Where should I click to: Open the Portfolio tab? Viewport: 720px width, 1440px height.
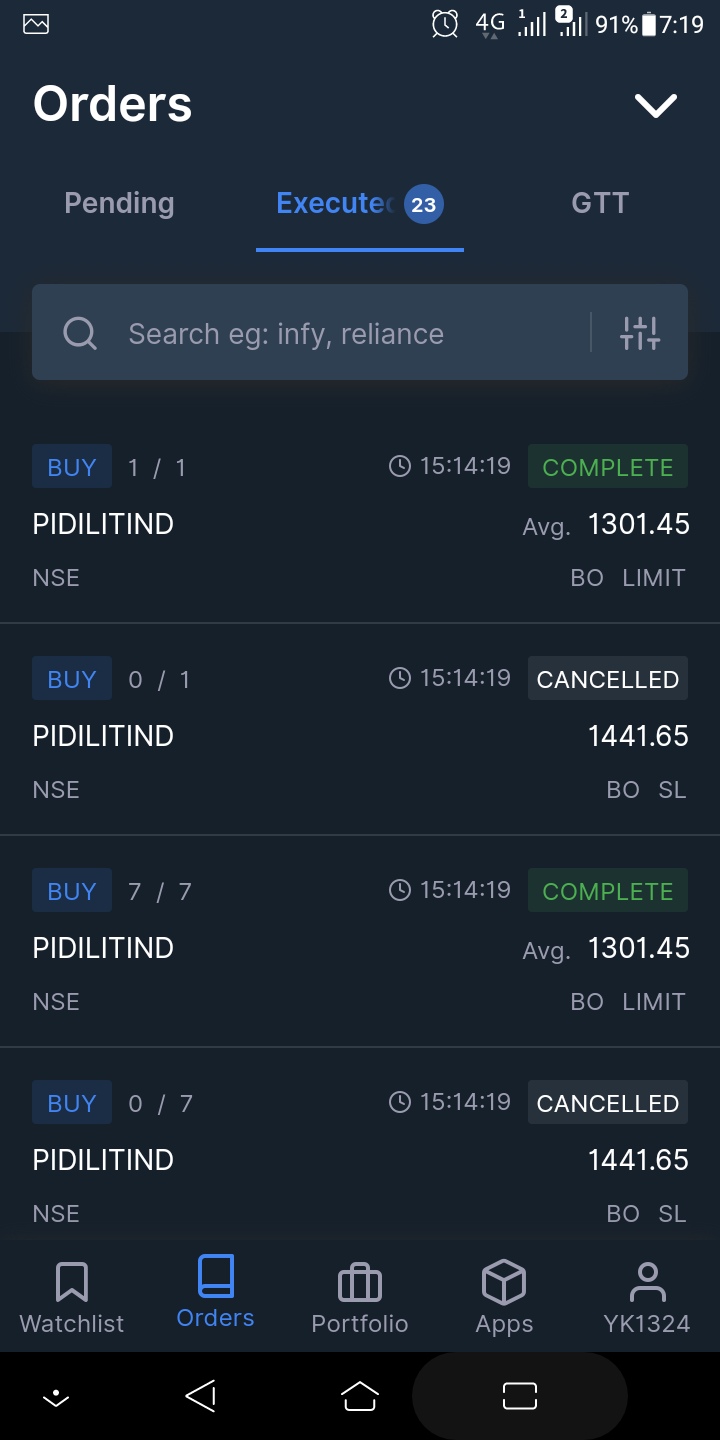click(360, 1297)
